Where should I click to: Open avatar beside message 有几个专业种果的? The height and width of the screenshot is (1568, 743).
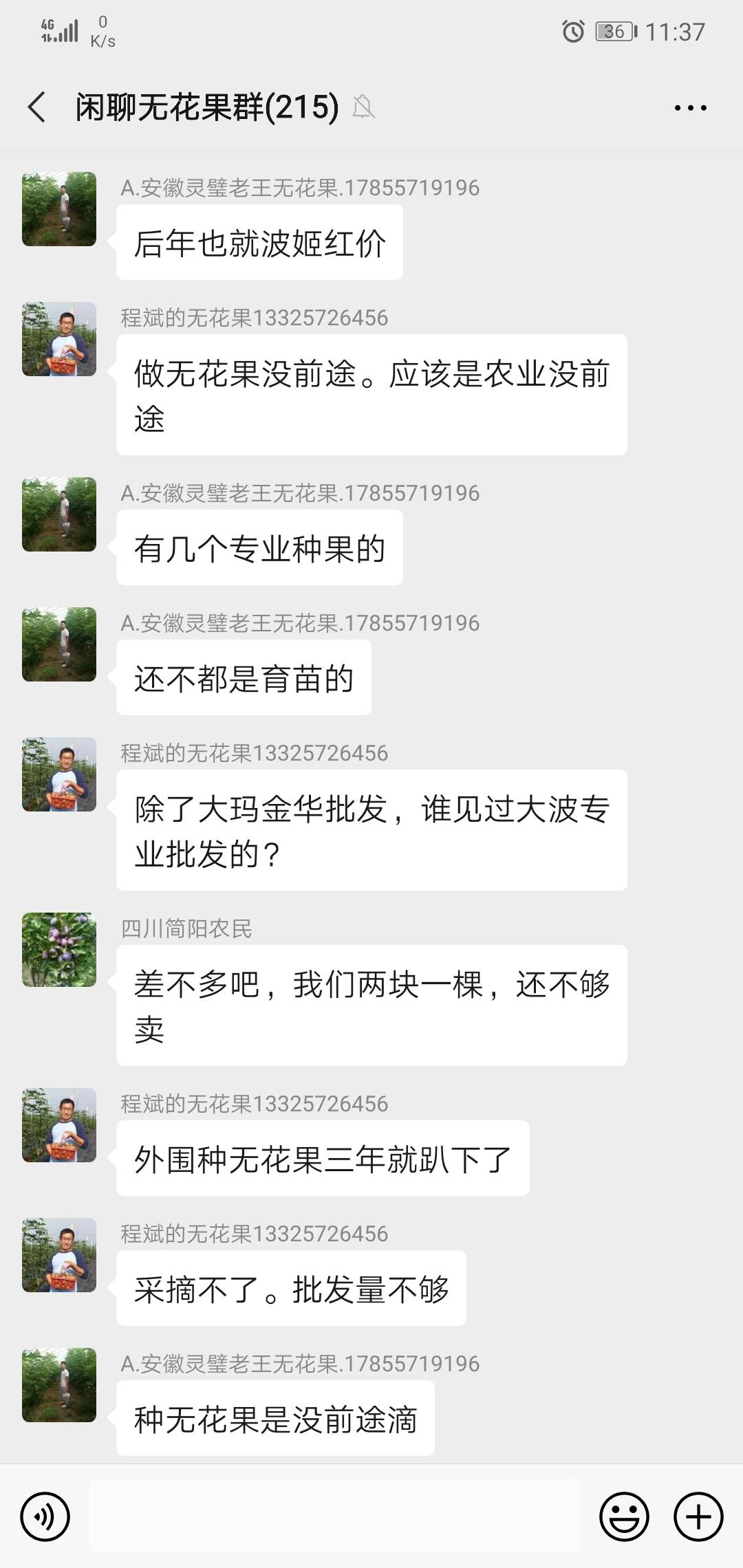coord(59,514)
